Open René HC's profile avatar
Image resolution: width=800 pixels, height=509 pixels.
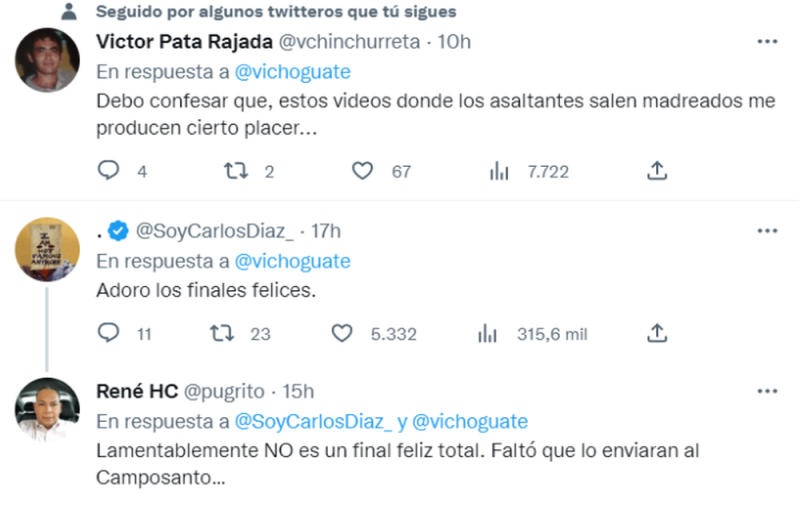(x=47, y=409)
